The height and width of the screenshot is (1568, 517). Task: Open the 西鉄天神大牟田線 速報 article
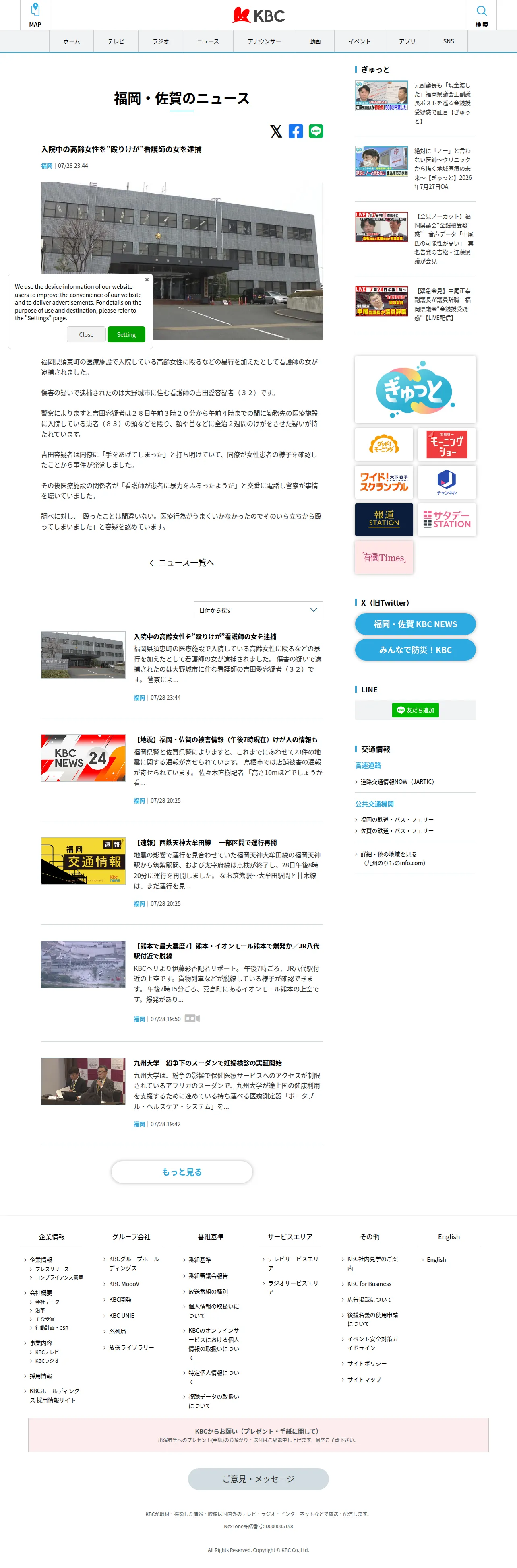pyautogui.click(x=205, y=843)
